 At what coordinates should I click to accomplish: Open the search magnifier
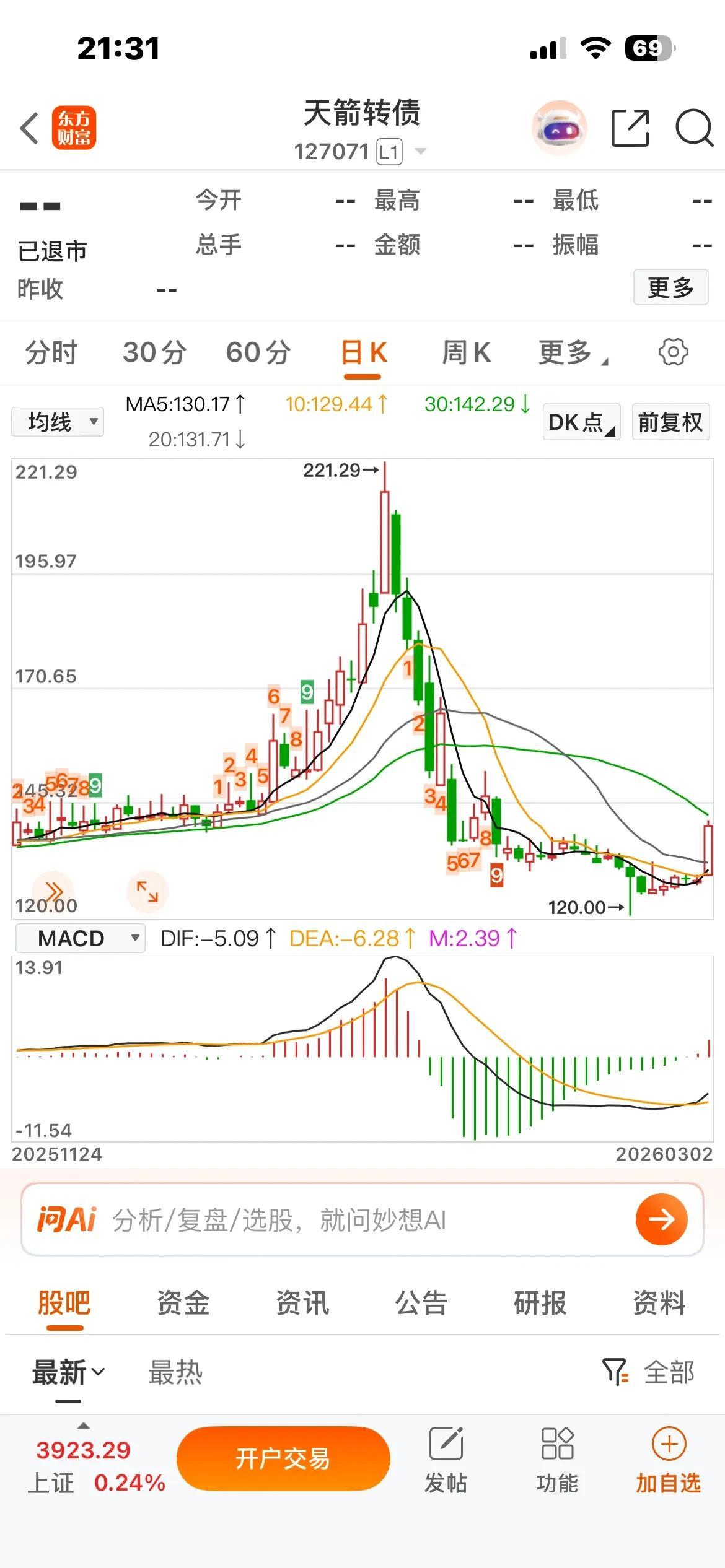pos(693,128)
